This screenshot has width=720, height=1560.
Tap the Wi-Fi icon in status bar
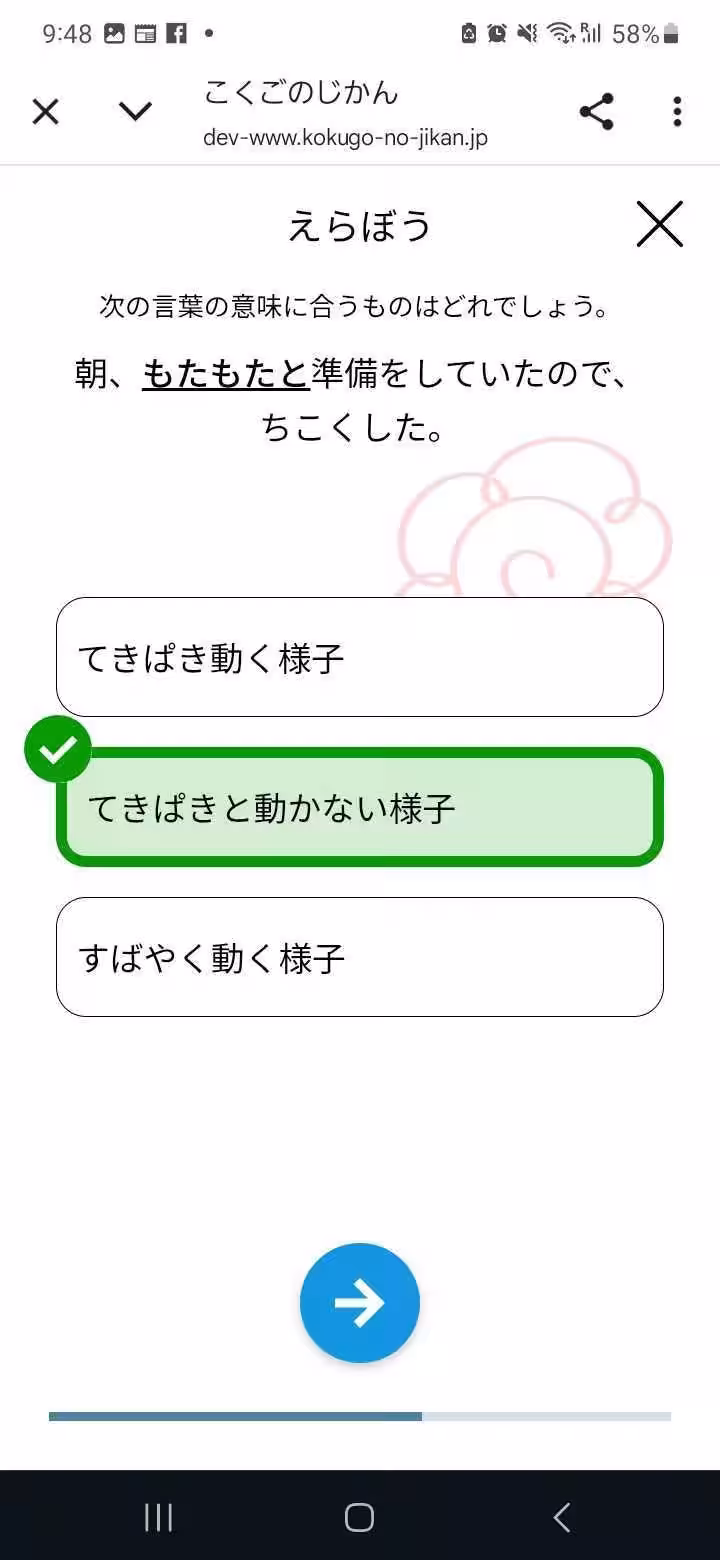pos(560,33)
